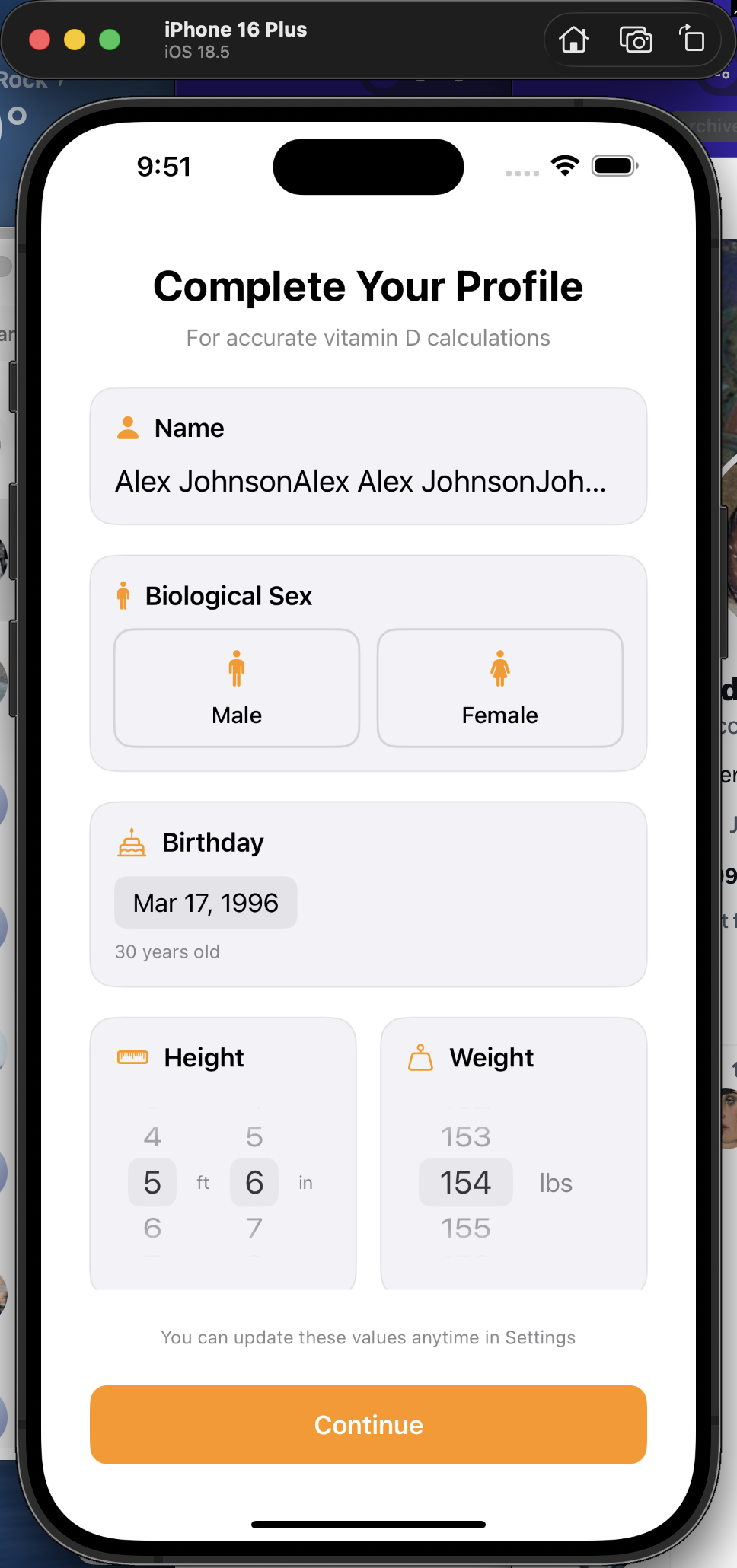The width and height of the screenshot is (737, 1568).
Task: Click the simulator Home button
Action: pyautogui.click(x=574, y=40)
